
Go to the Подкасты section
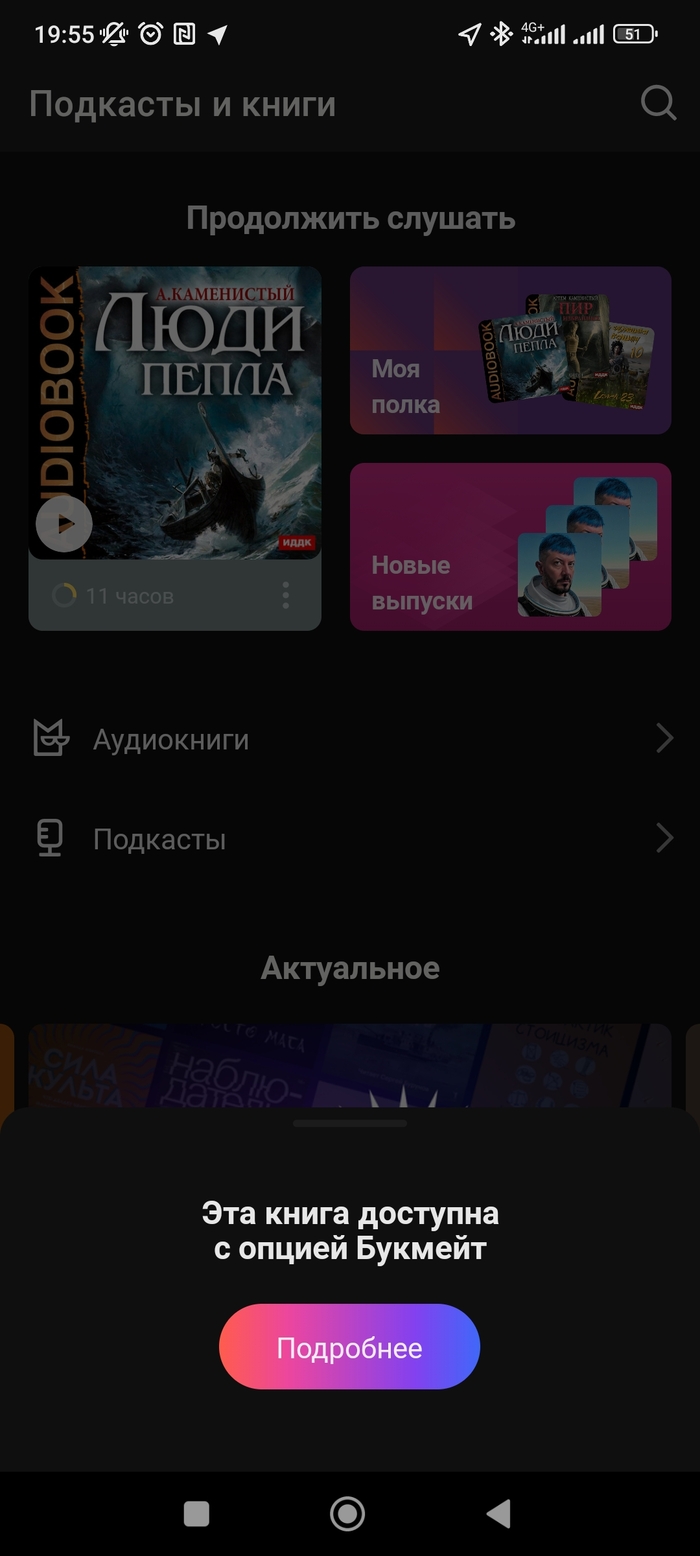(x=350, y=839)
